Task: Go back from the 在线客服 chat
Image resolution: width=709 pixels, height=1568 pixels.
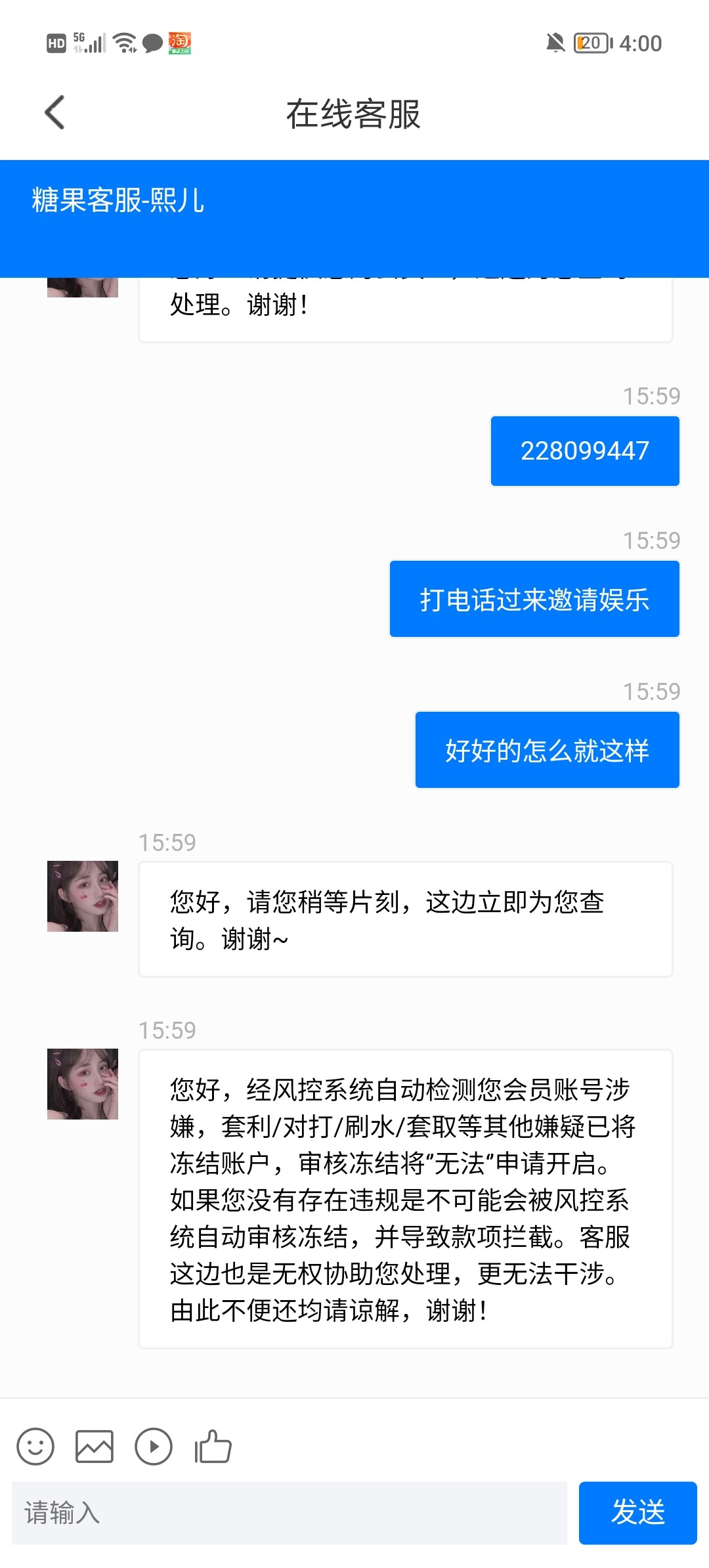Action: click(x=55, y=113)
